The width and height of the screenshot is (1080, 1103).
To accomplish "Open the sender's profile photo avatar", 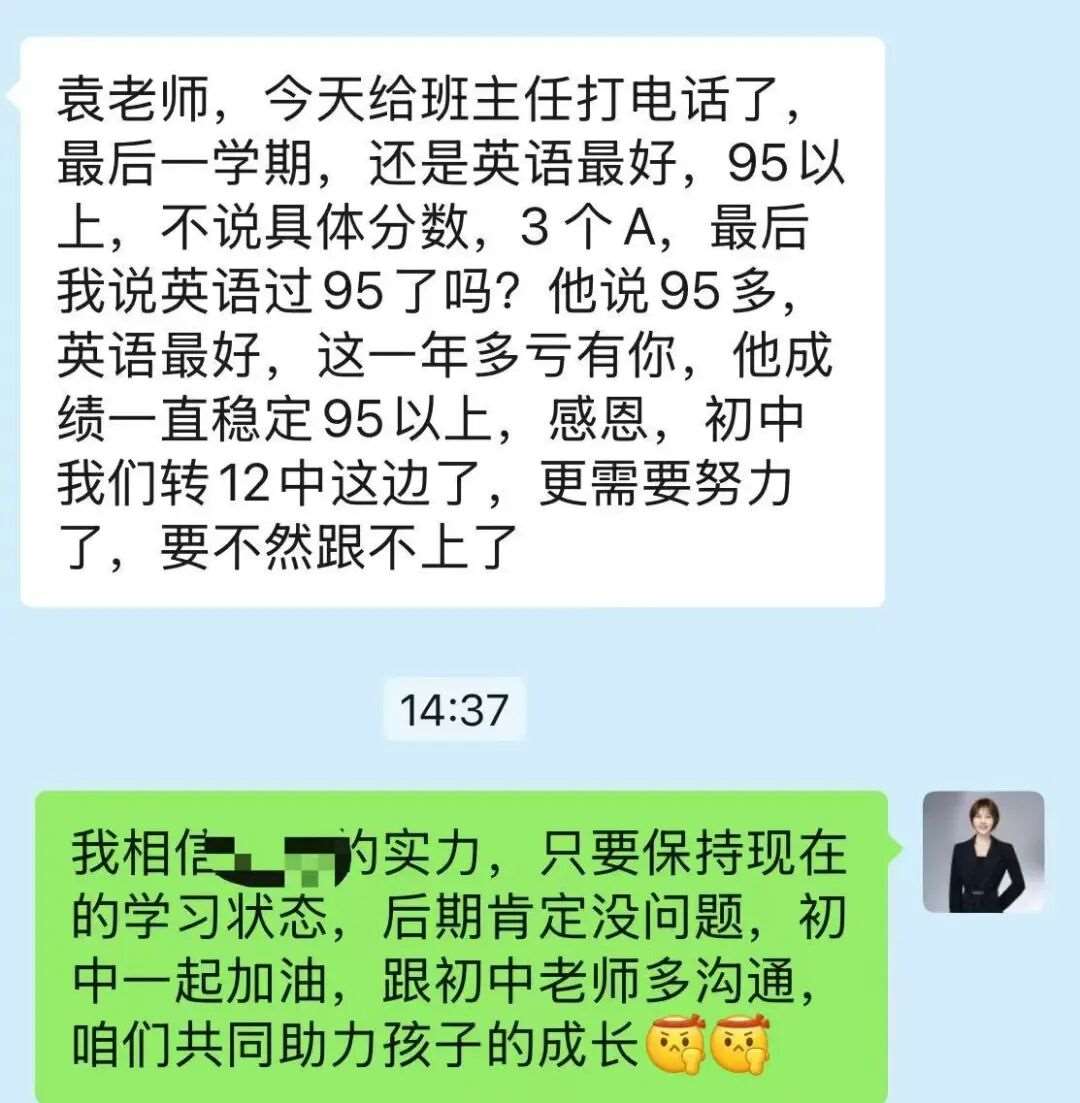I will pyautogui.click(x=982, y=852).
